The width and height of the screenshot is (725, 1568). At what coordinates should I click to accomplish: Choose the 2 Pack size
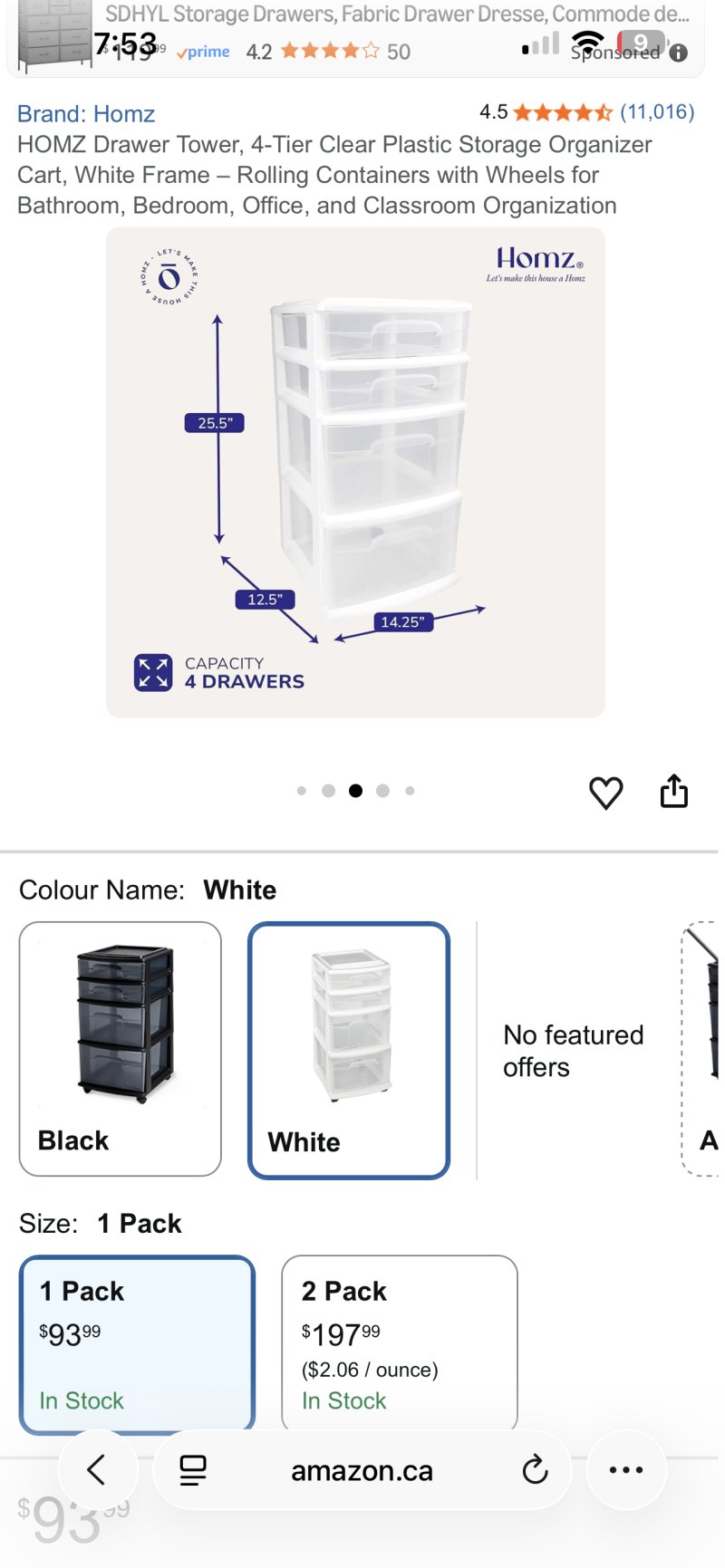coord(399,1342)
